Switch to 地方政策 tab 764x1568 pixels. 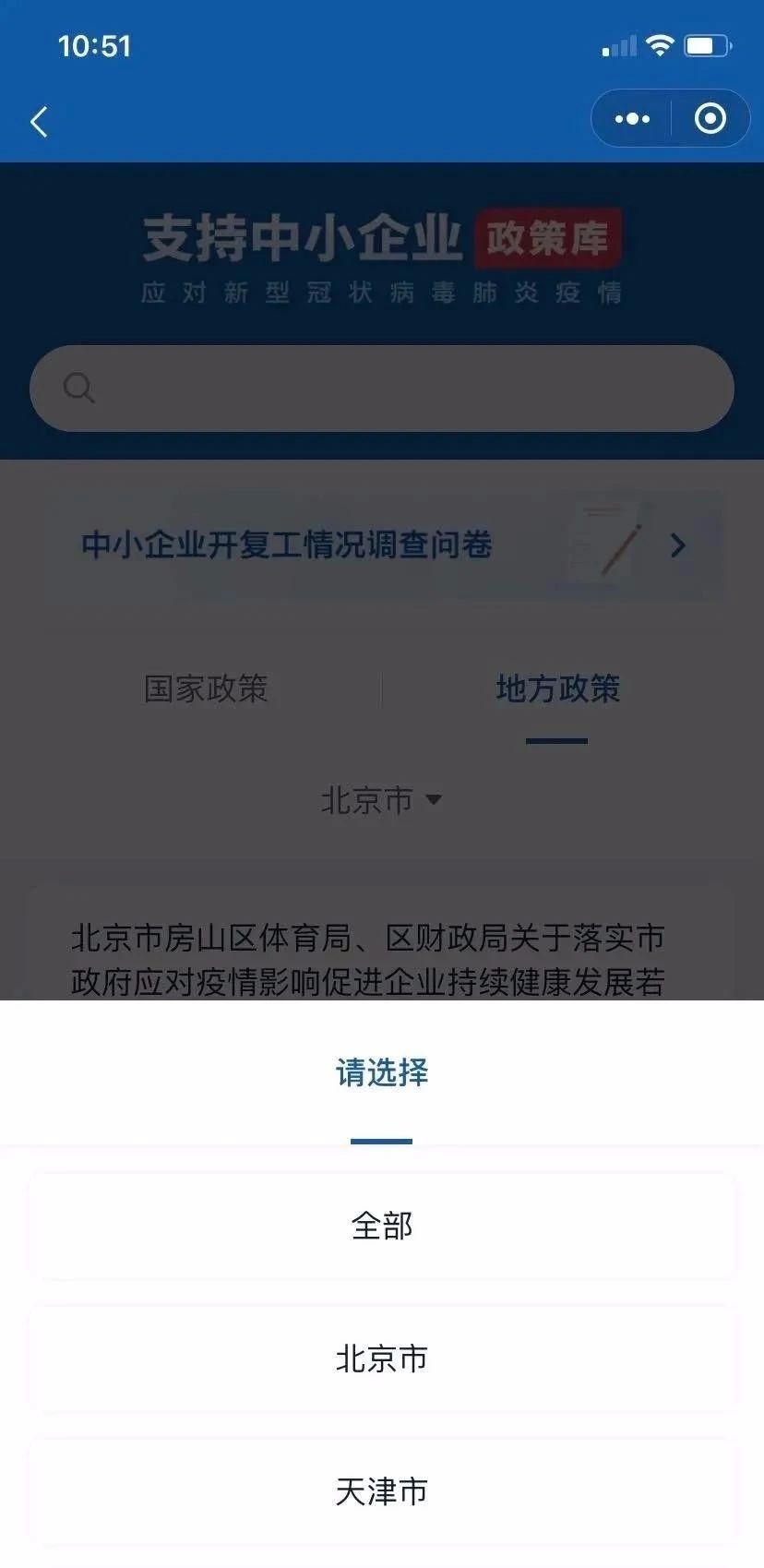[557, 689]
